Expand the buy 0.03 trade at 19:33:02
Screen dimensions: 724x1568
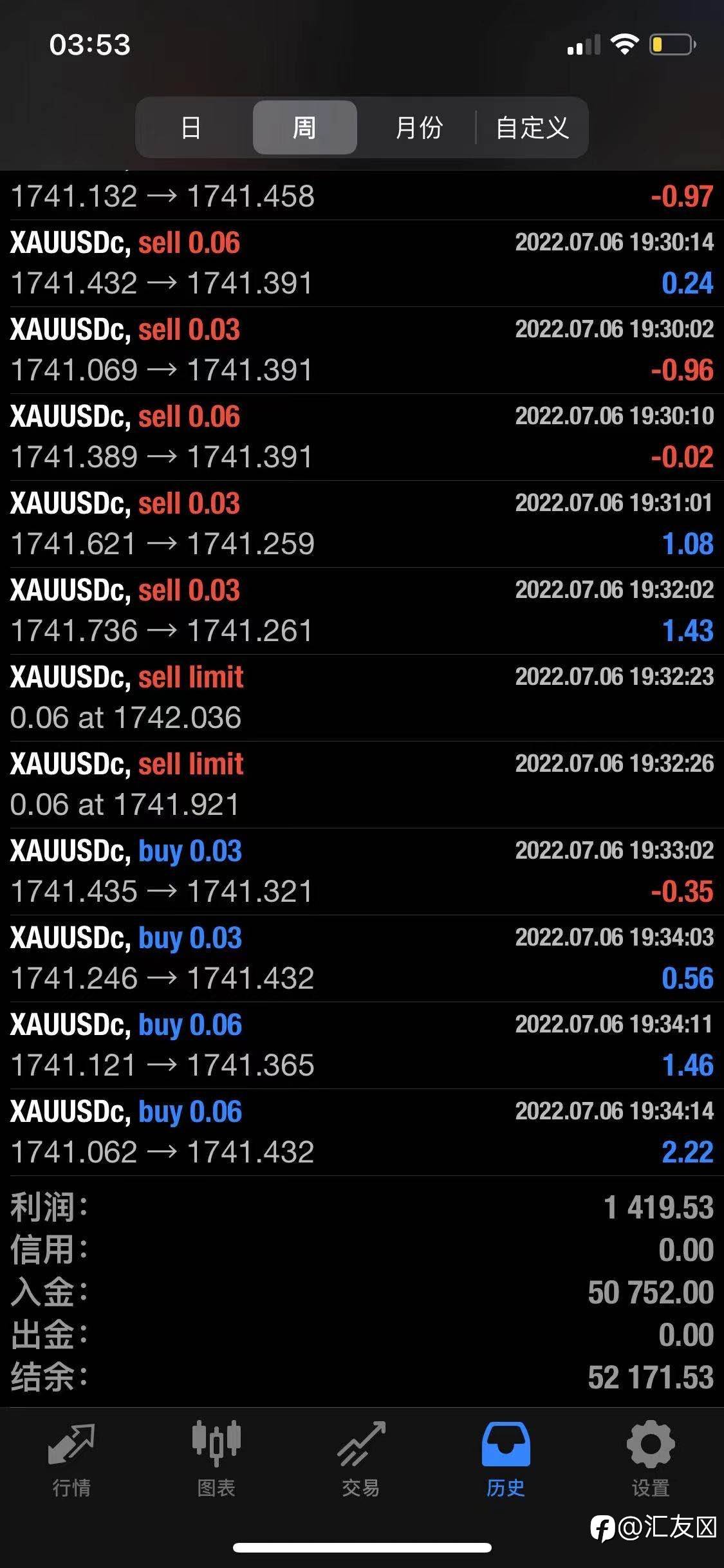[x=362, y=872]
